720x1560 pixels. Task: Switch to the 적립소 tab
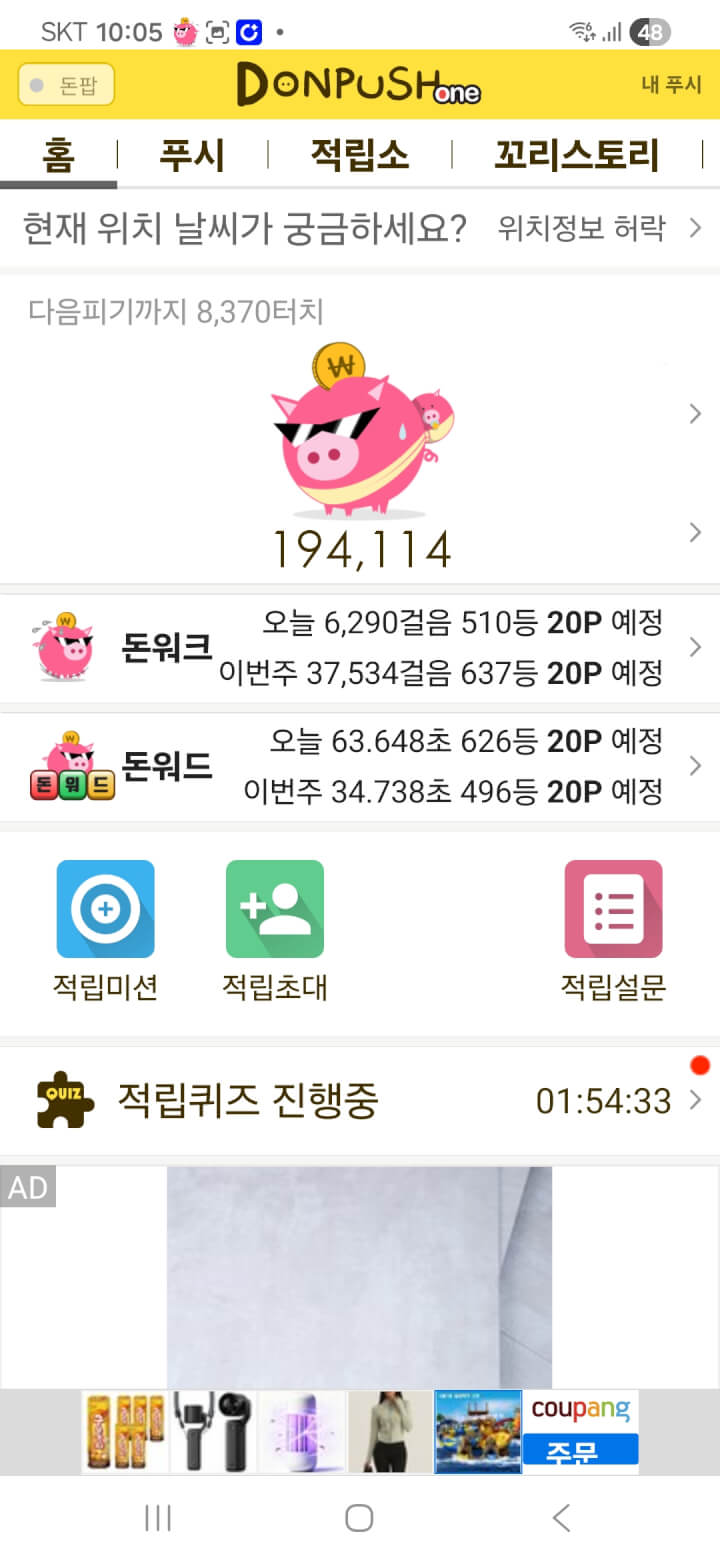(x=359, y=156)
